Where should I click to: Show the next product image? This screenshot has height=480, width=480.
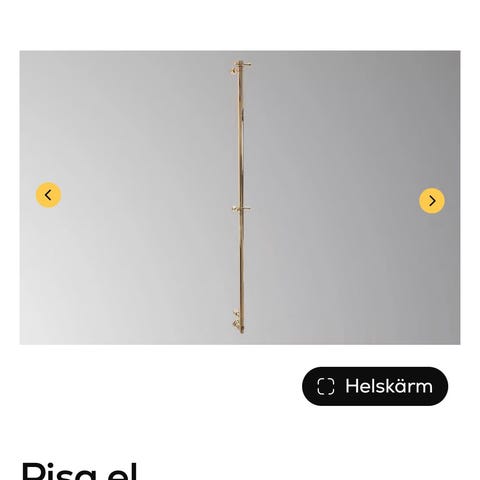tap(432, 201)
